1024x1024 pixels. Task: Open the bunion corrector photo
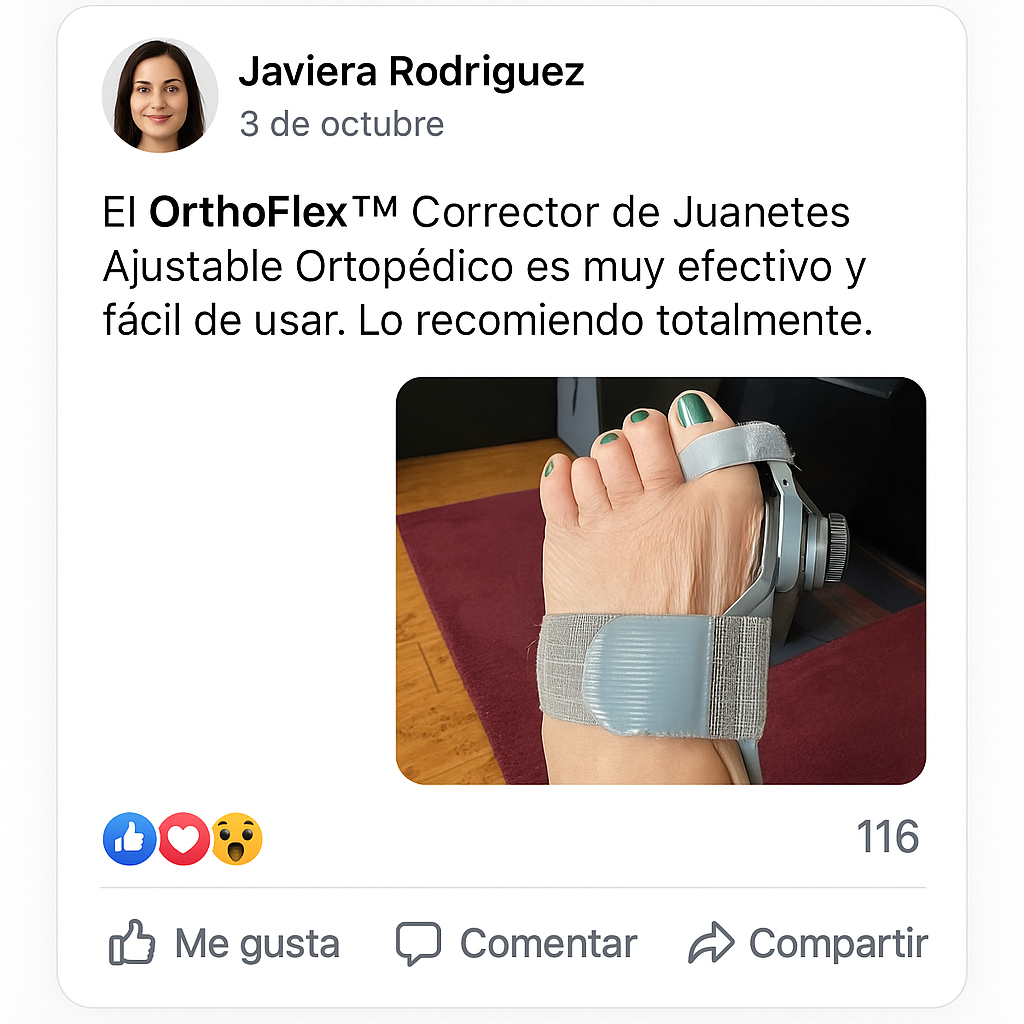[660, 580]
